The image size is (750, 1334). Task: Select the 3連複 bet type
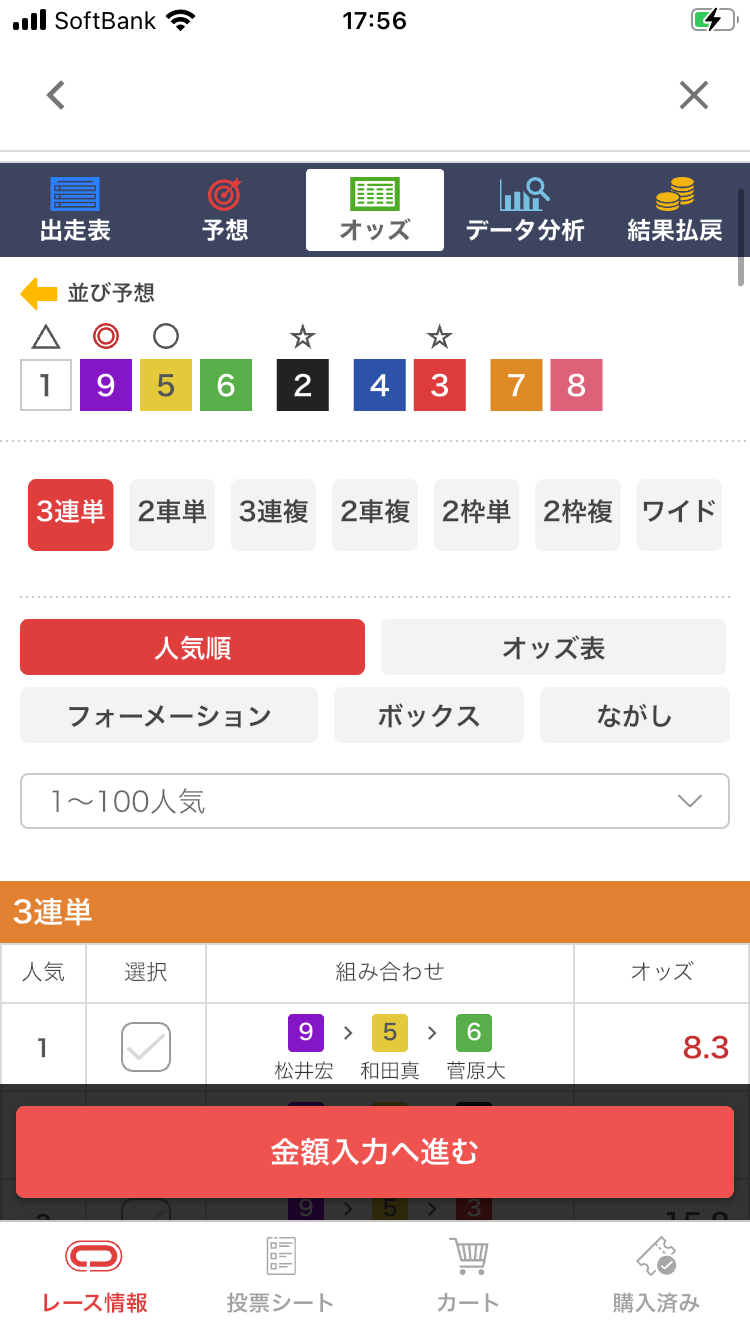click(x=273, y=514)
